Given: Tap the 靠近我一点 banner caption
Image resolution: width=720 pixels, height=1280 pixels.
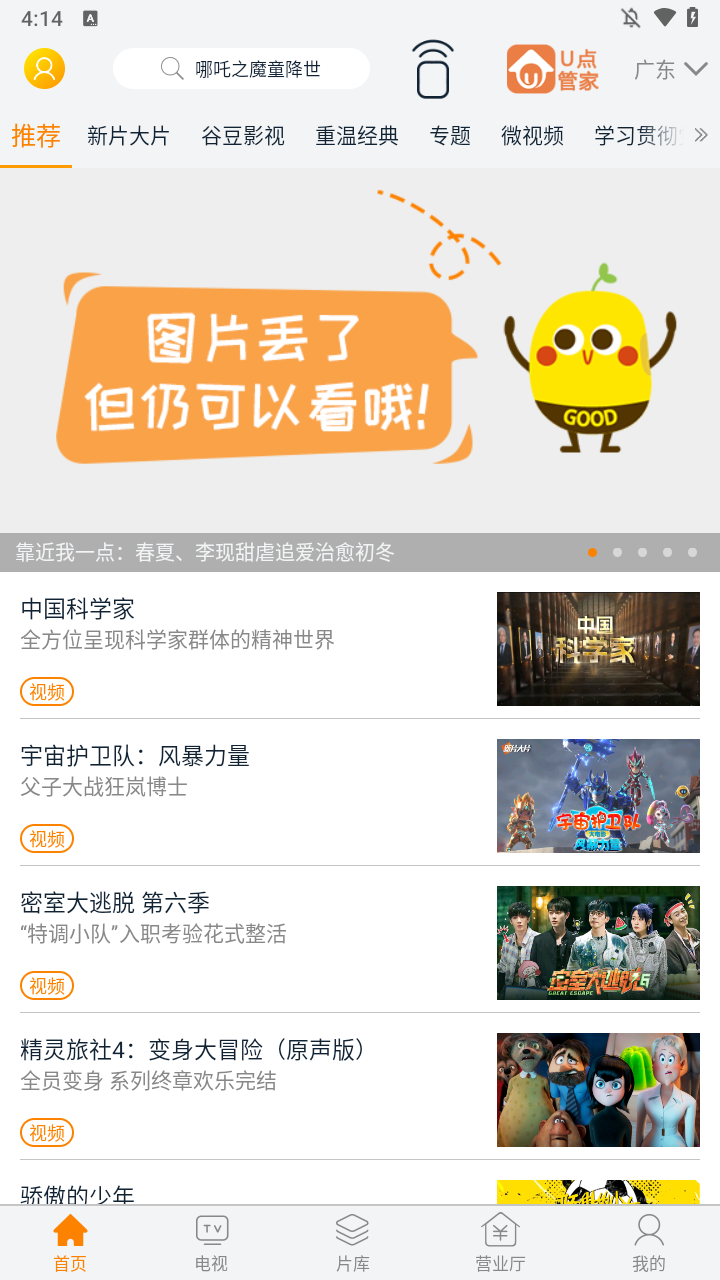Looking at the screenshot, I should [200, 551].
